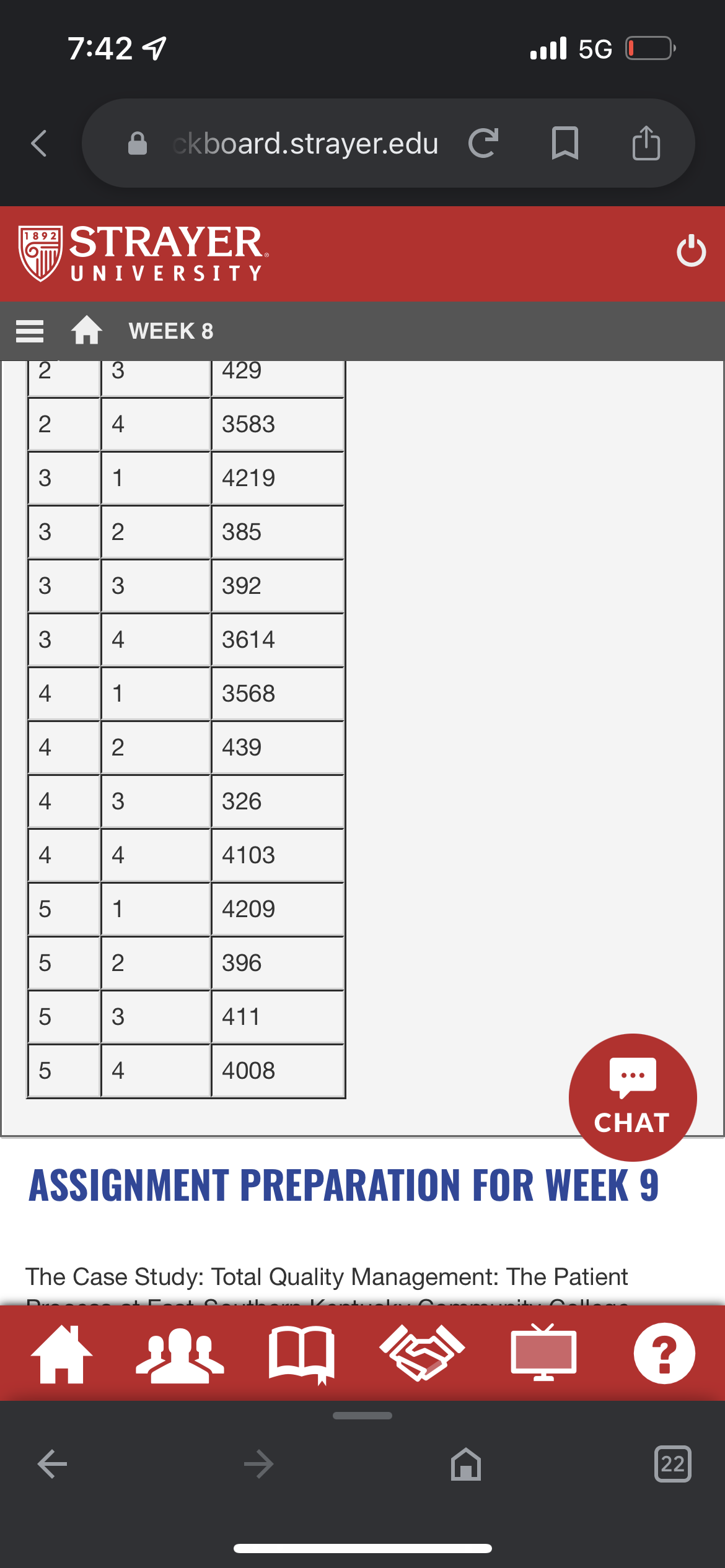Open the handshake tab

[422, 1353]
